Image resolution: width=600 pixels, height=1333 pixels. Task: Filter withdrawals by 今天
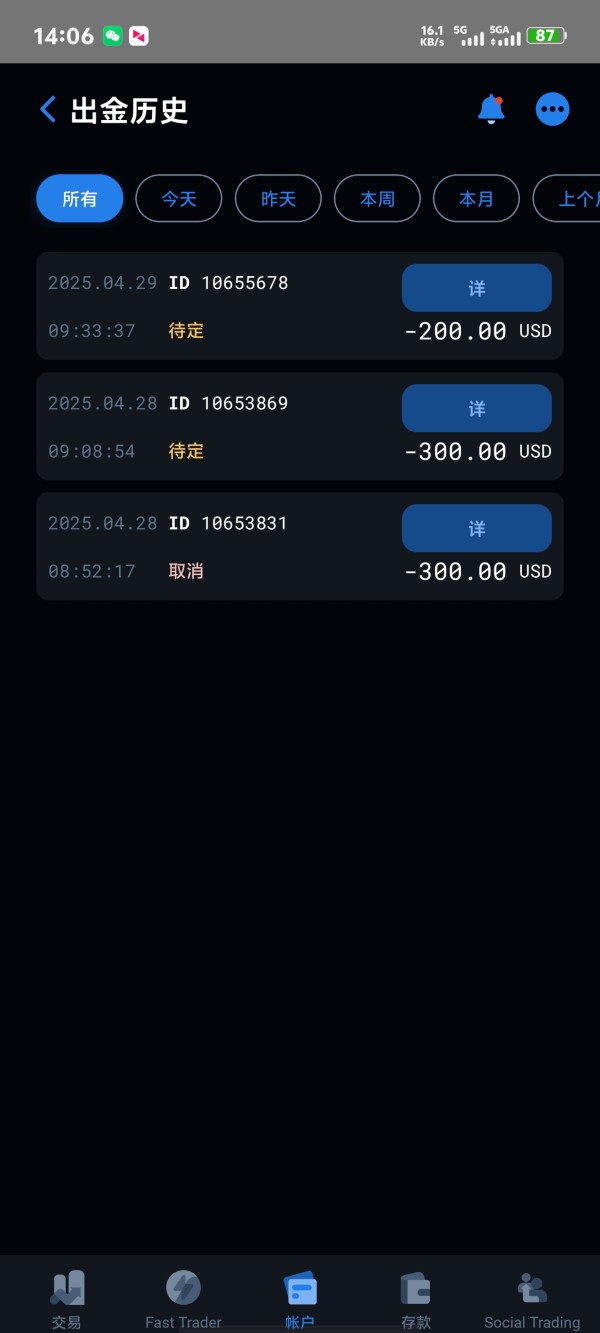pos(179,198)
